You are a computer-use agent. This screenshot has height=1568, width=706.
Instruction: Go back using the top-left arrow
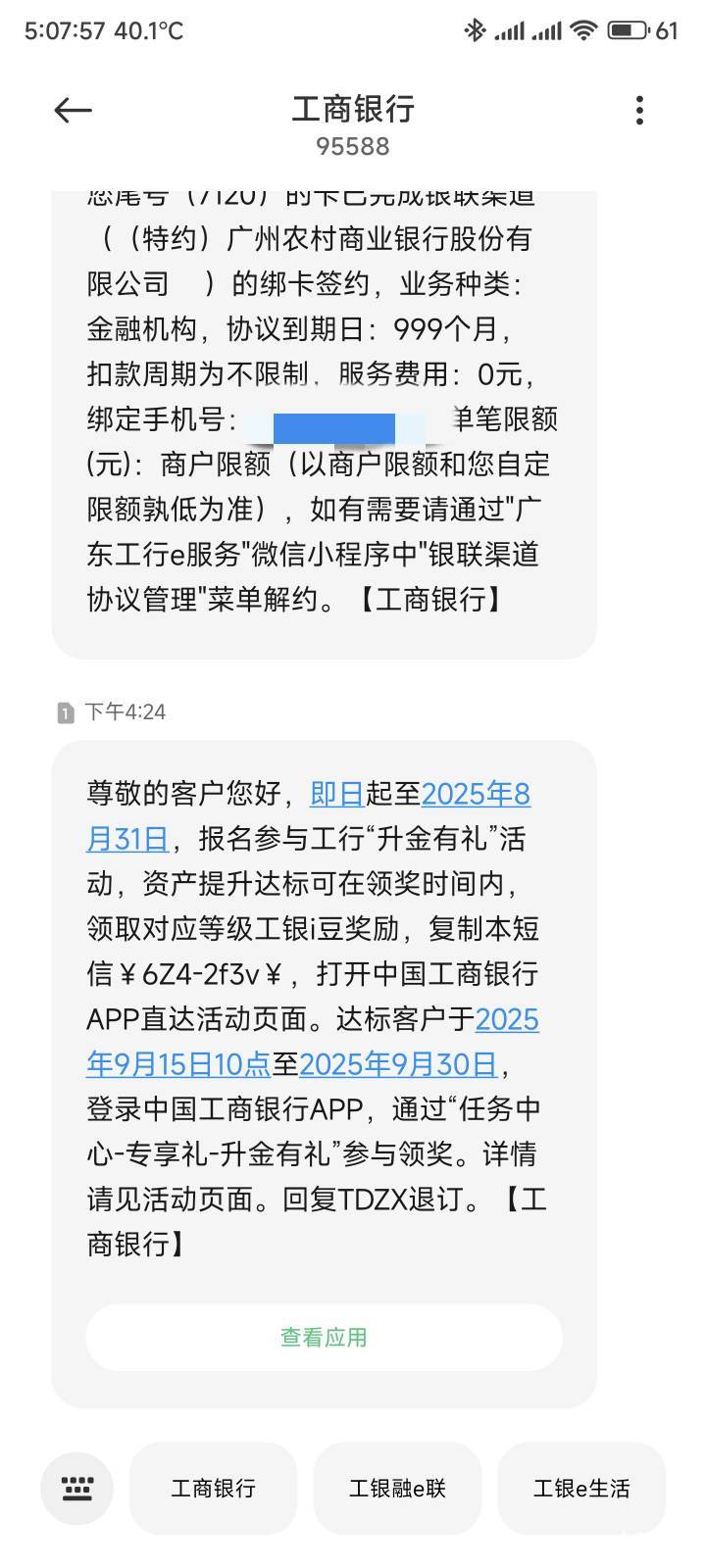(73, 111)
